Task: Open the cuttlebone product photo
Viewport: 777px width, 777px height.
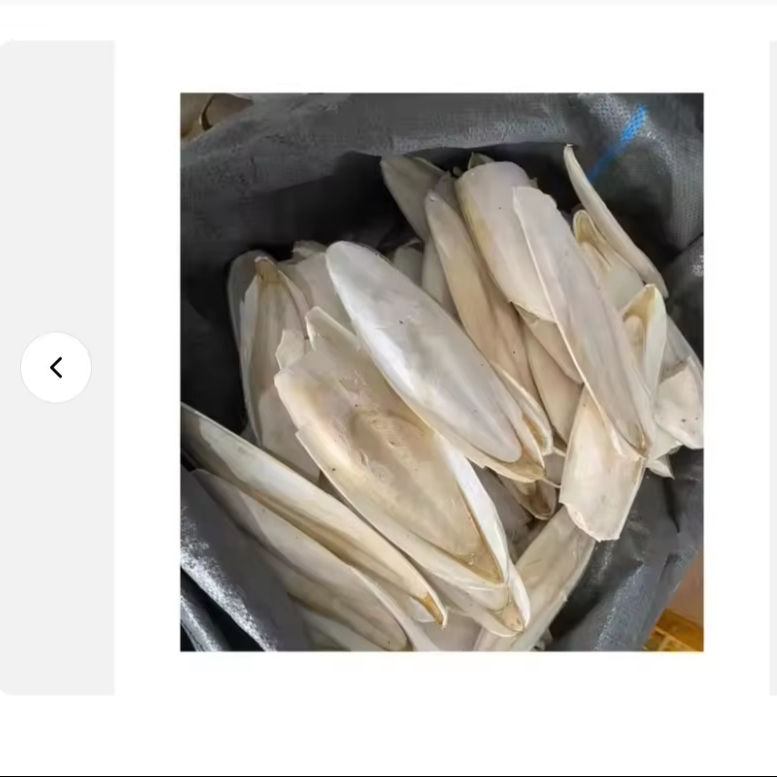Action: click(x=442, y=372)
